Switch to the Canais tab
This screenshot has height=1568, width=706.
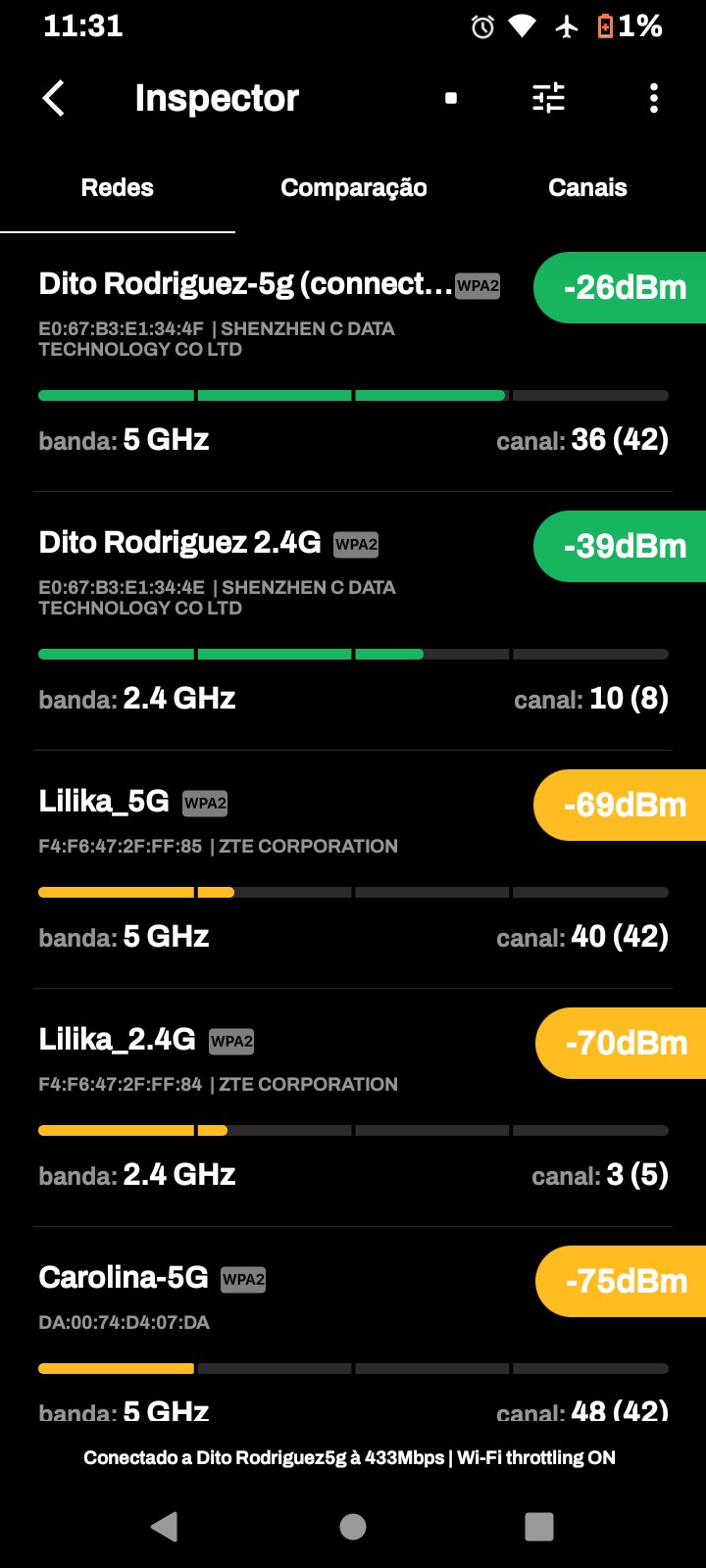587,188
